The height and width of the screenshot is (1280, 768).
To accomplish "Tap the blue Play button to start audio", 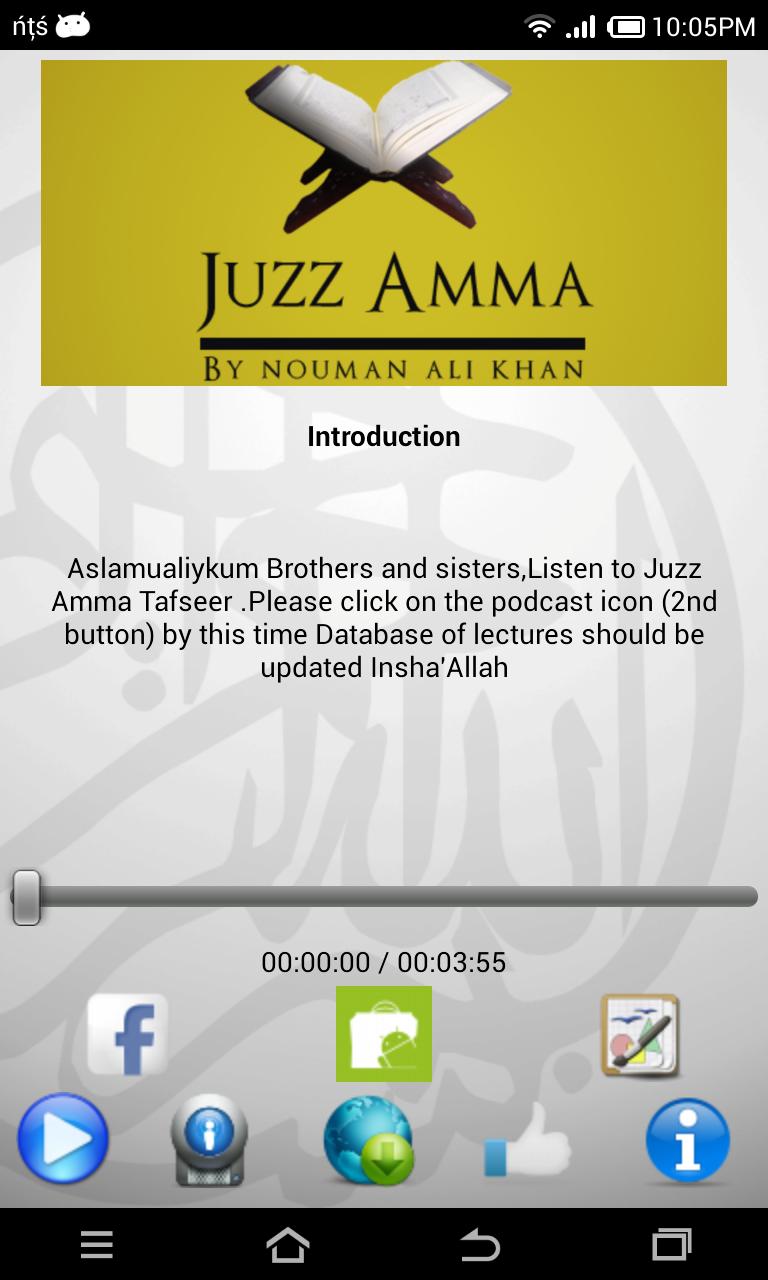I will pos(63,1140).
